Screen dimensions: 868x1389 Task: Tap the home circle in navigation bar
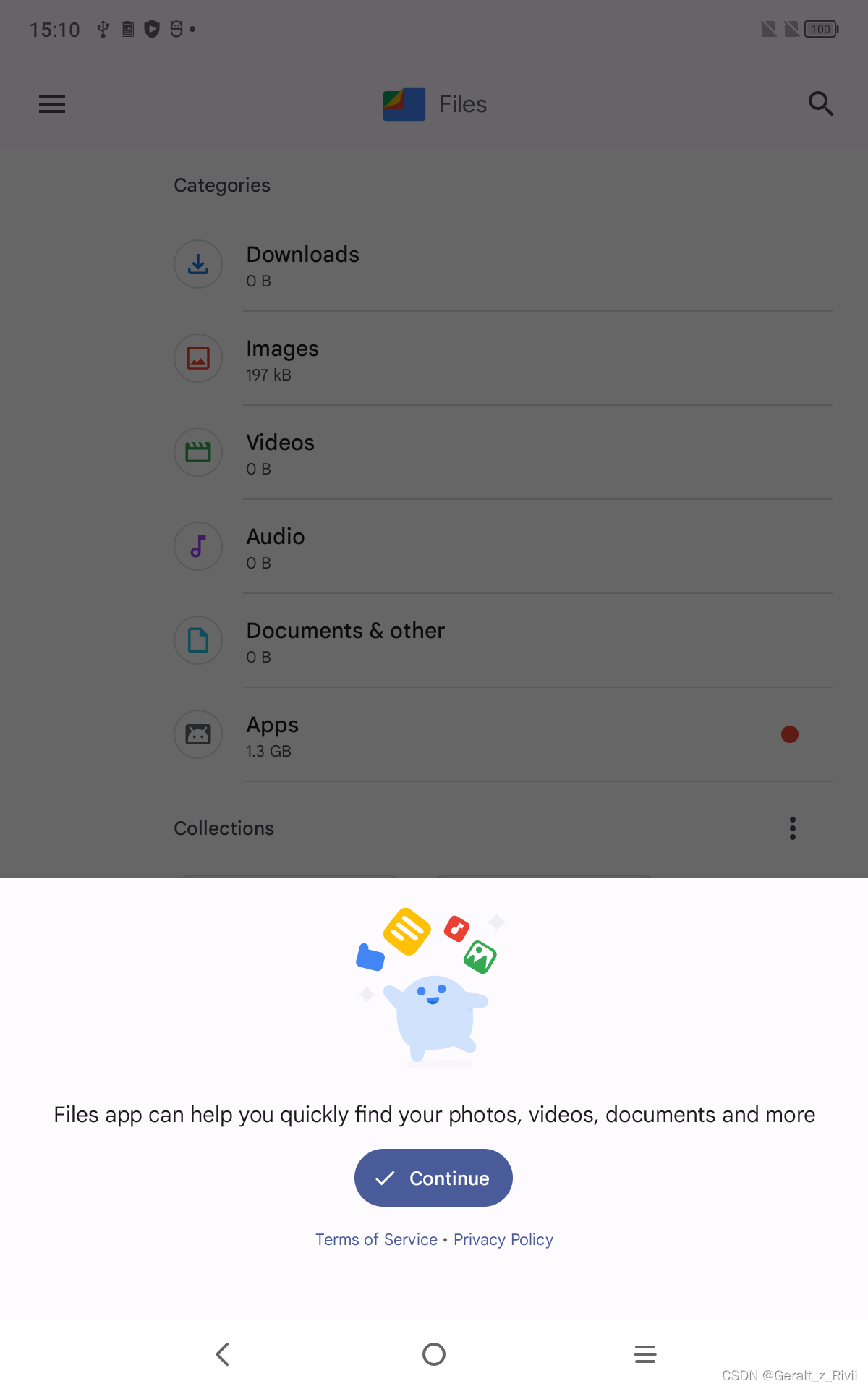(x=434, y=1354)
